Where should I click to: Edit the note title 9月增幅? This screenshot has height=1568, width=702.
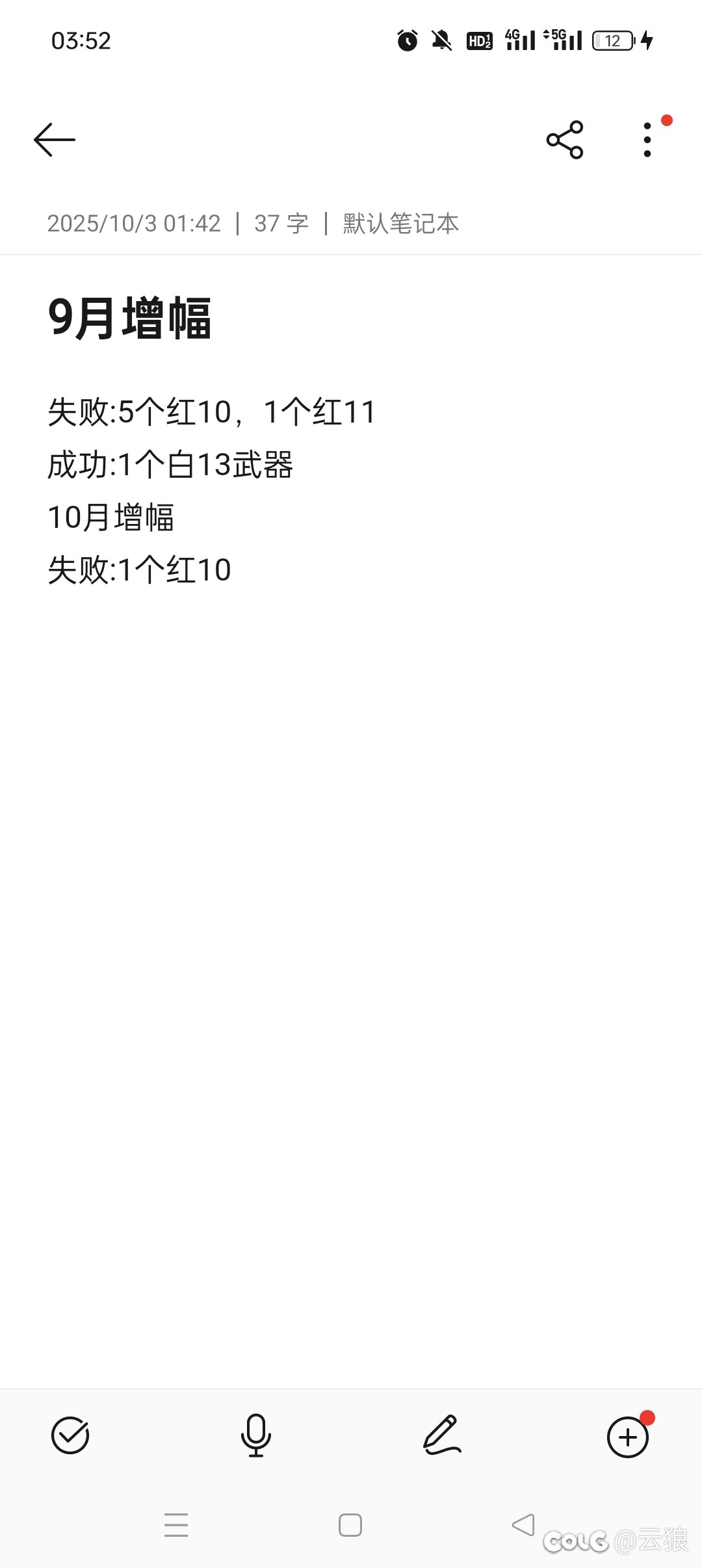pyautogui.click(x=130, y=319)
